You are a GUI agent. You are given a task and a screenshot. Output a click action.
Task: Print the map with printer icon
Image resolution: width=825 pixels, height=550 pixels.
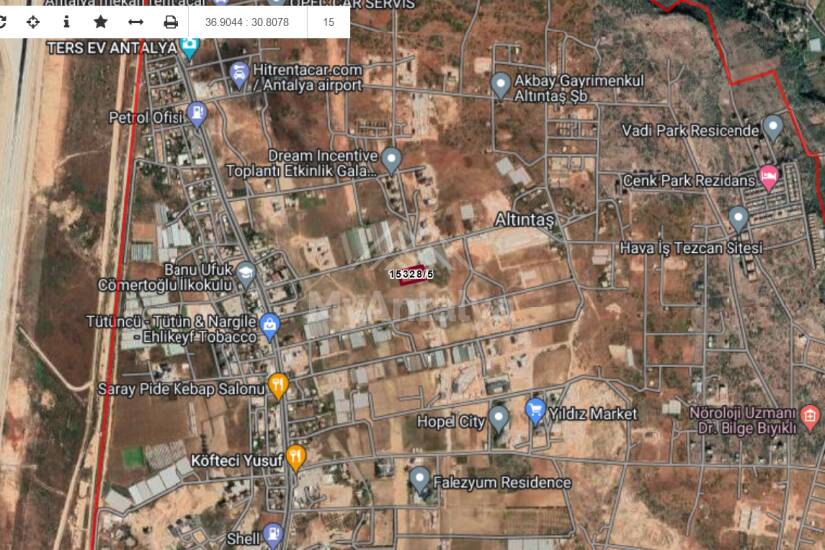171,21
